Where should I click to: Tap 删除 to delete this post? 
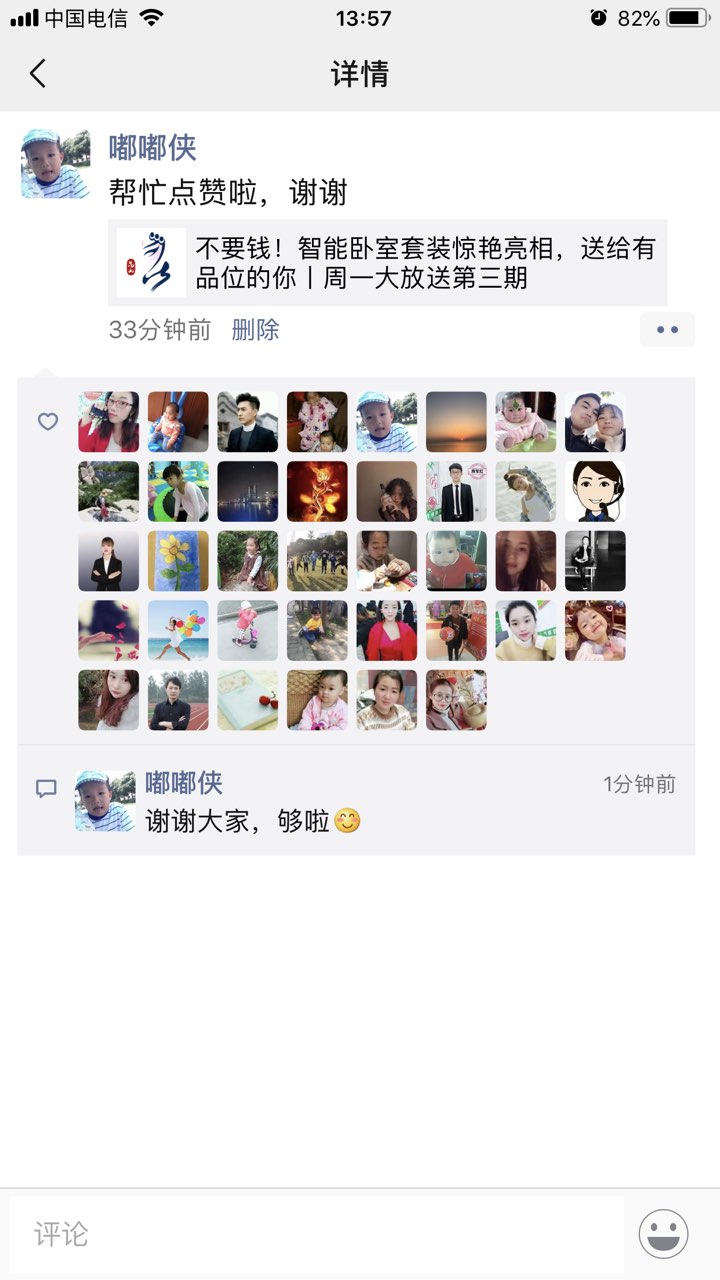[255, 330]
